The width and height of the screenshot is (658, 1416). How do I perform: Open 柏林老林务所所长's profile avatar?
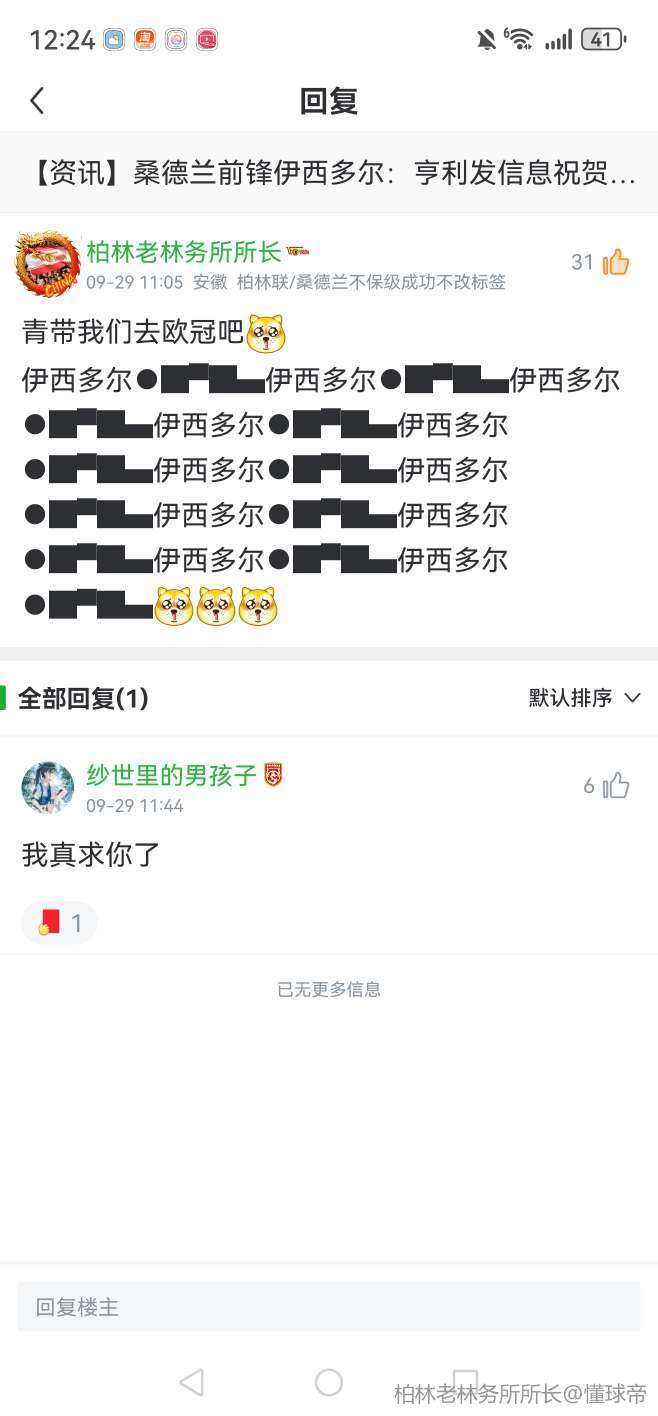tap(47, 264)
